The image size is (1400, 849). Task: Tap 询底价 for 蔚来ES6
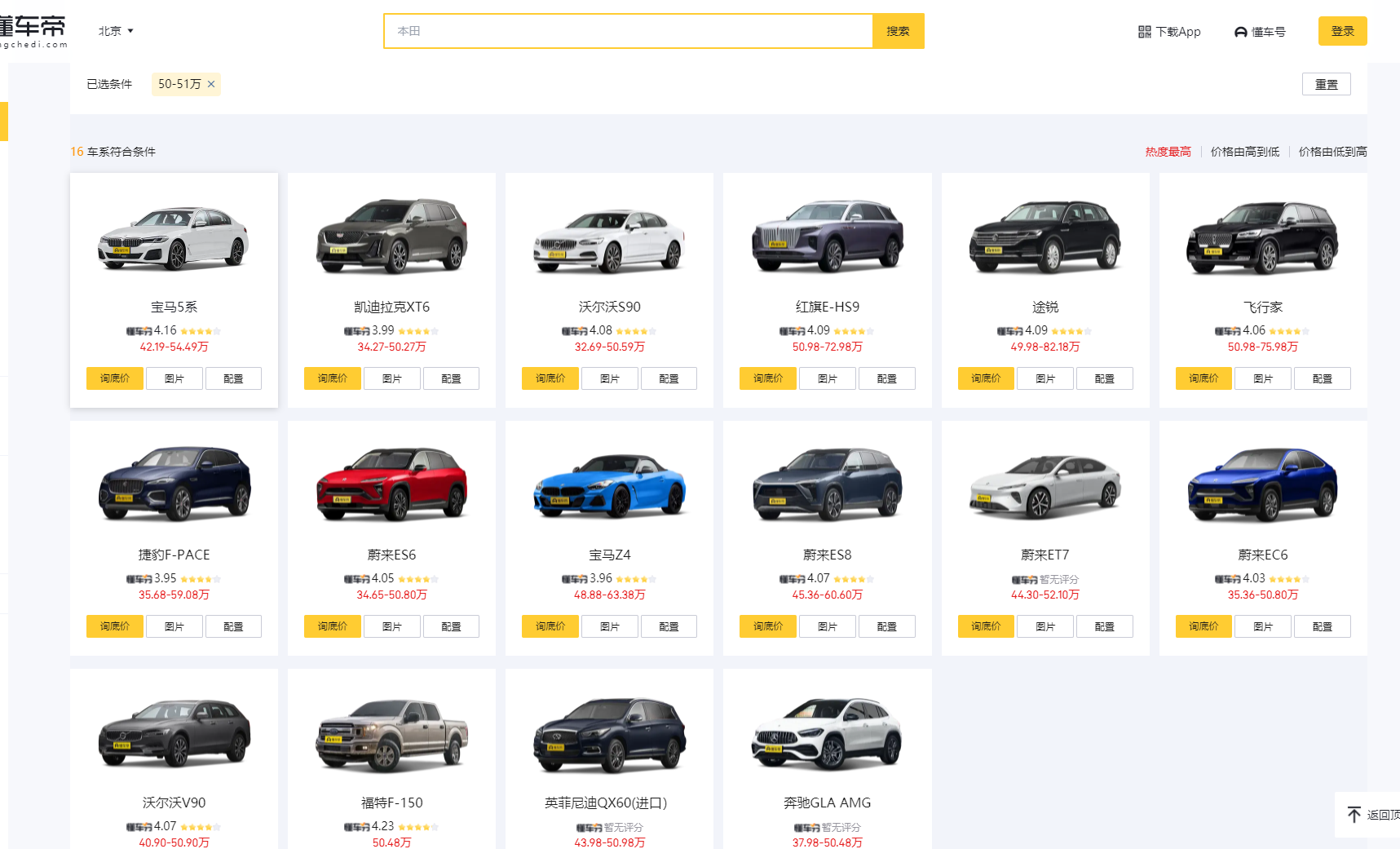[332, 626]
